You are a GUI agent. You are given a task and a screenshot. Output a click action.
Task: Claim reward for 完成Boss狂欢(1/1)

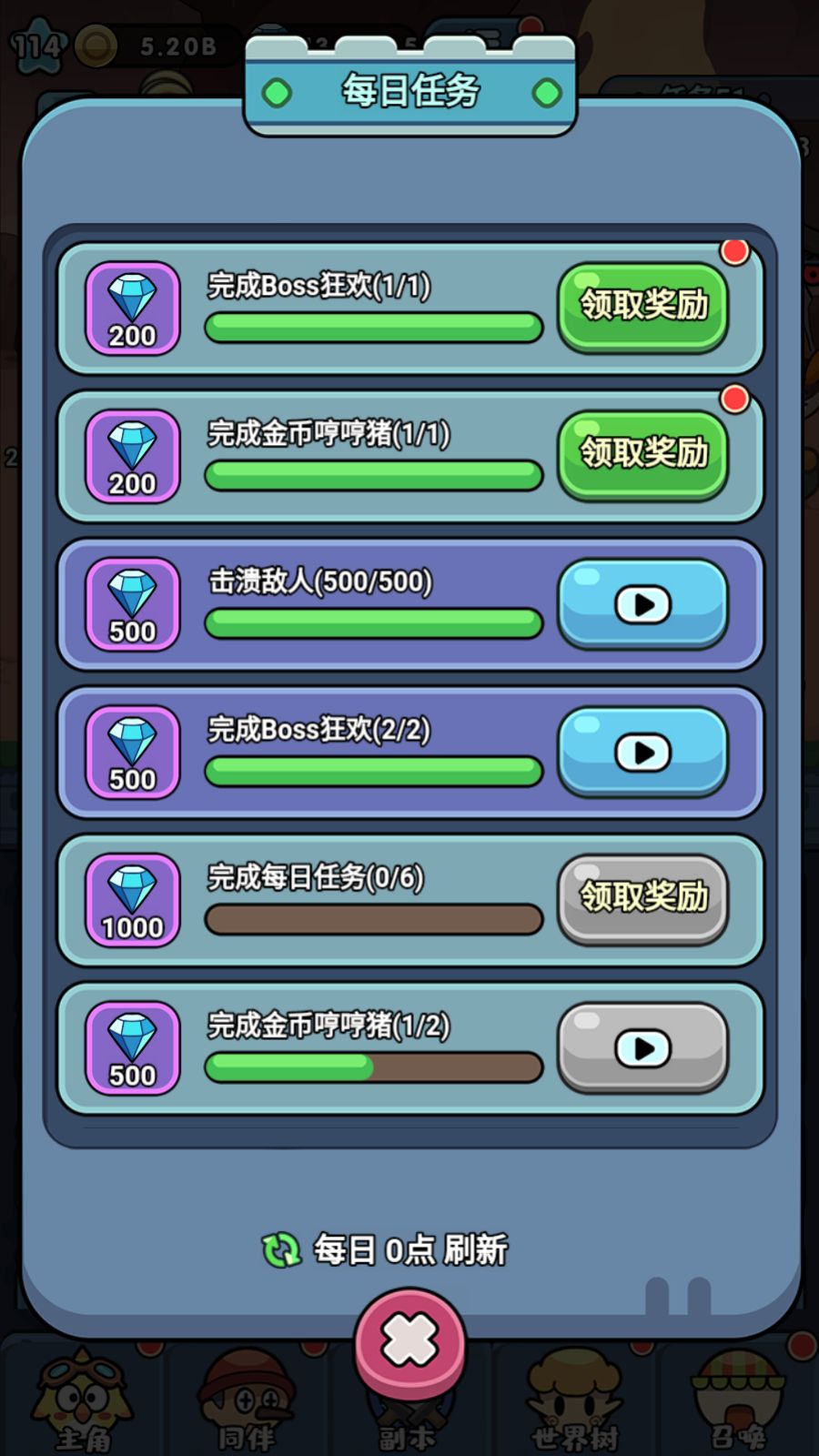642,306
